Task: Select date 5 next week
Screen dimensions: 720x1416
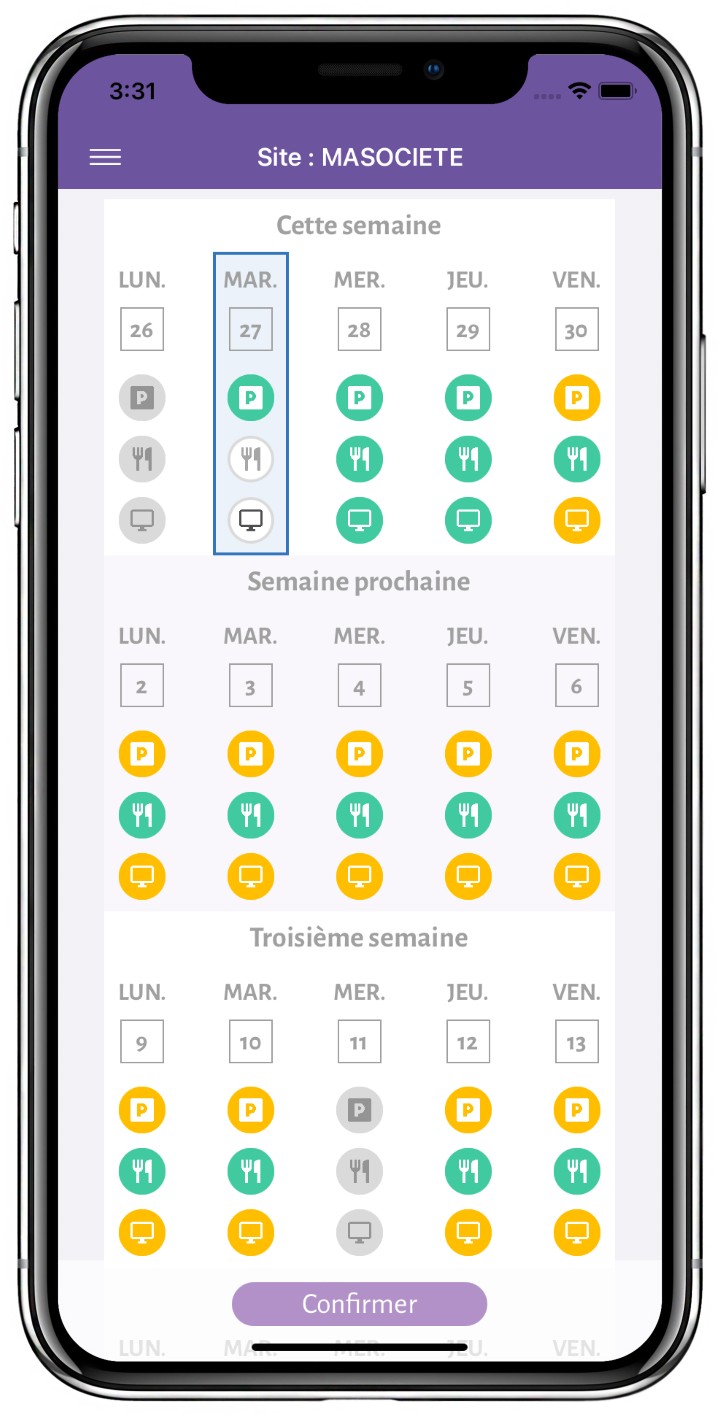Action: (x=468, y=686)
